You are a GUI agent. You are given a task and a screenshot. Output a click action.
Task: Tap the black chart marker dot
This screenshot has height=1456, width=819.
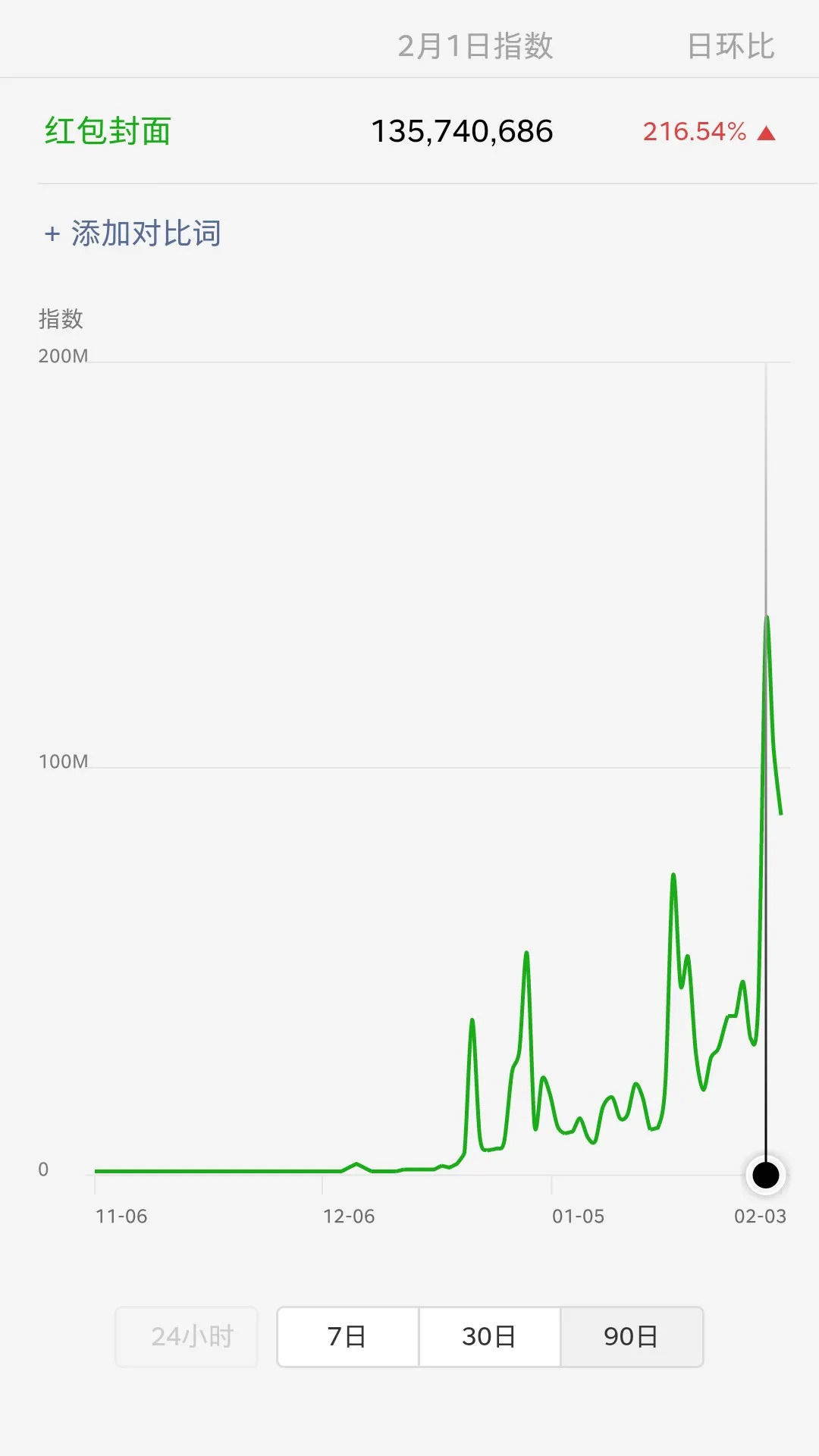point(766,1175)
